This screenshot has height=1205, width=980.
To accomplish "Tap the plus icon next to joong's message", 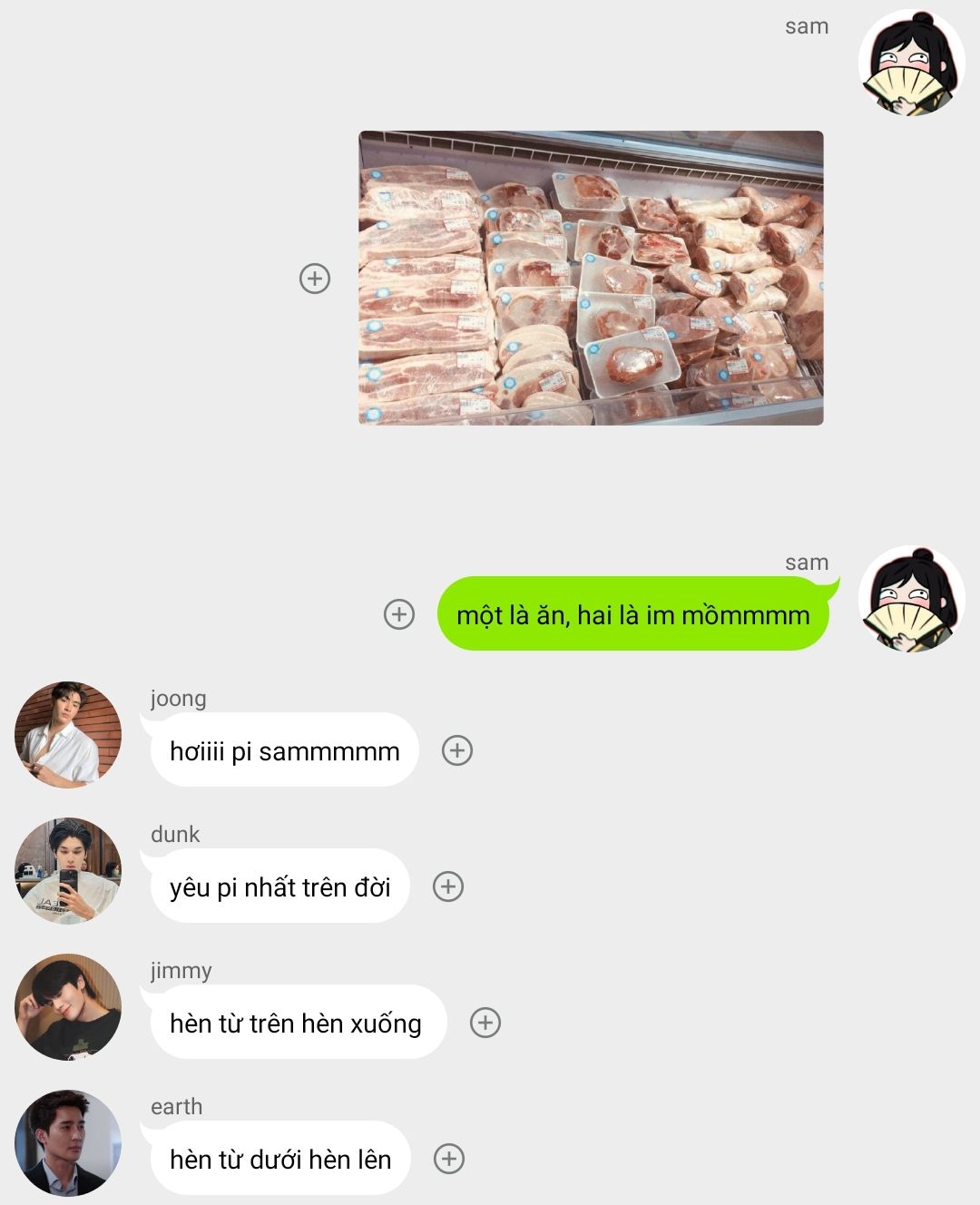I will coord(457,750).
